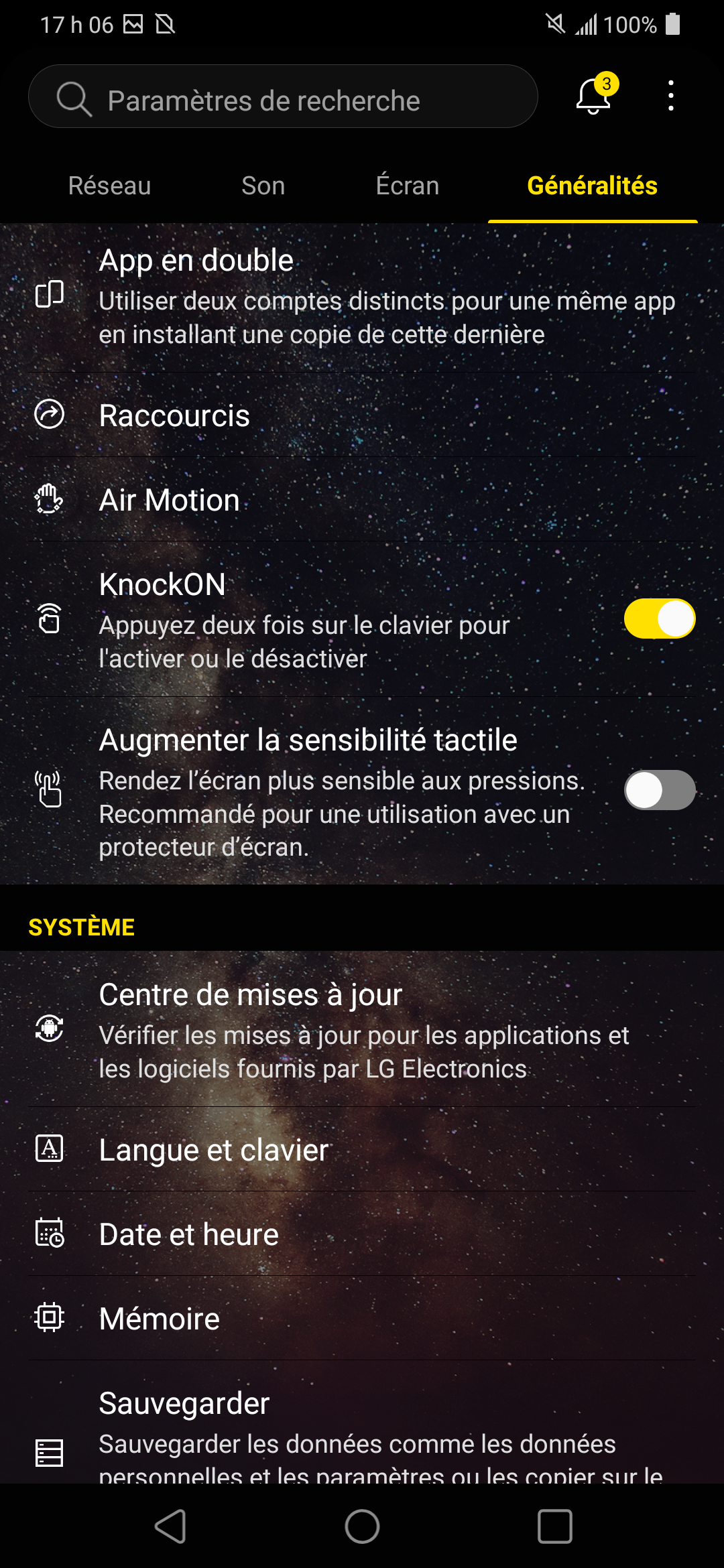Viewport: 724px width, 1568px height.
Task: Go back with the navigation bar
Action: click(170, 1526)
